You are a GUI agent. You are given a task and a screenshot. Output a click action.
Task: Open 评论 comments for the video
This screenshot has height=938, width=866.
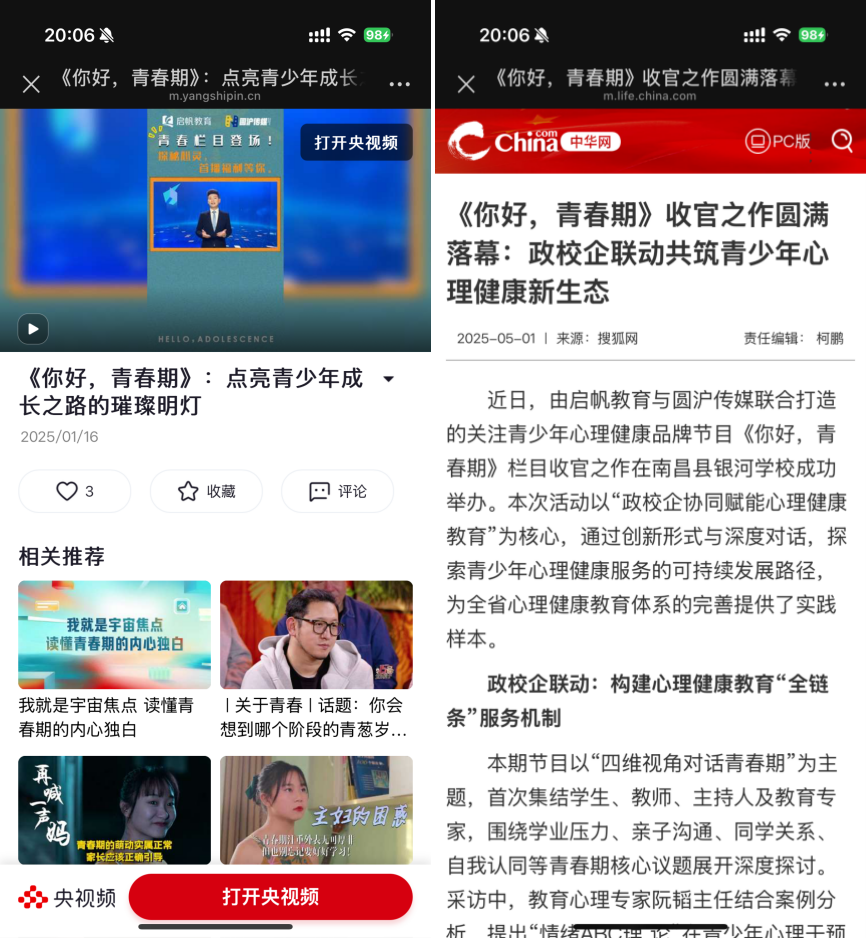(337, 491)
